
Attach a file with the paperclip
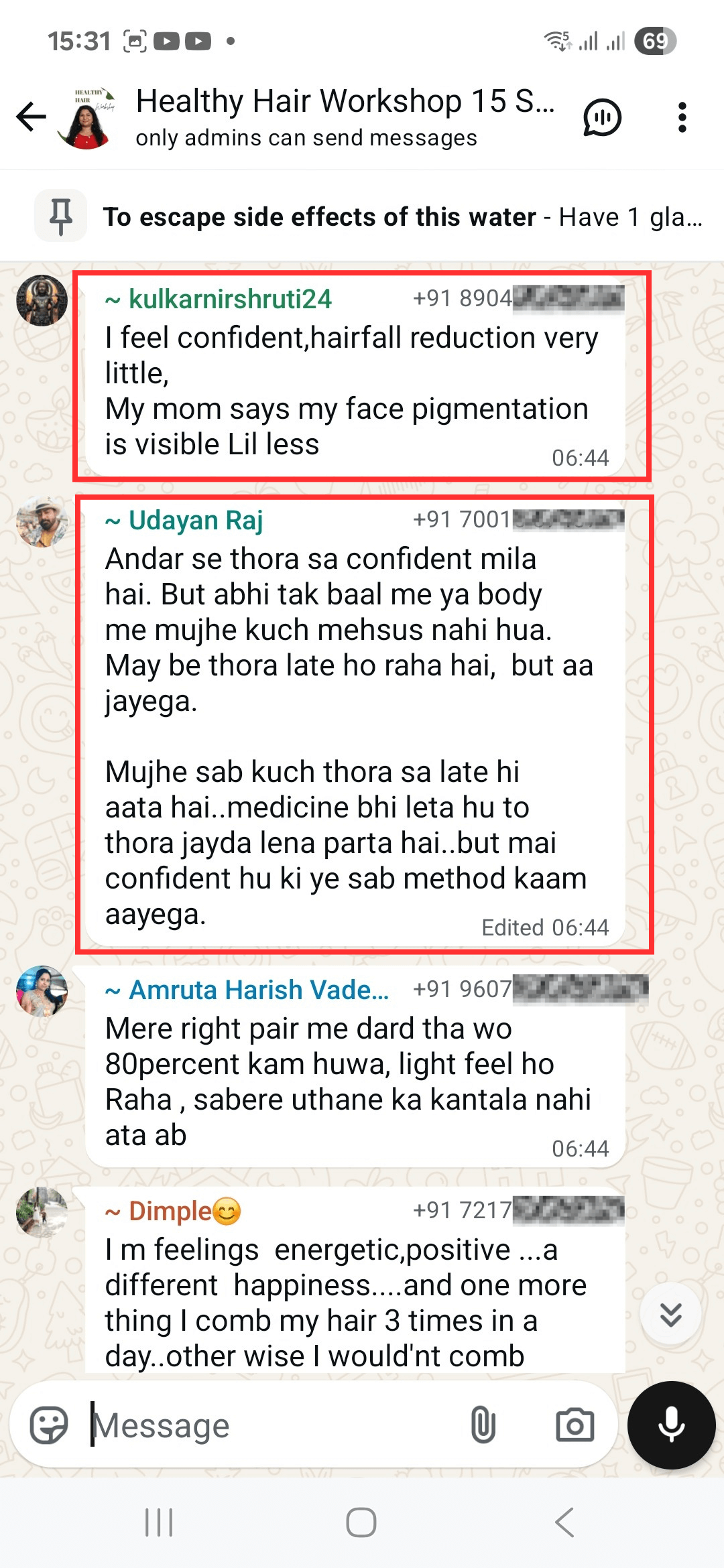483,1425
